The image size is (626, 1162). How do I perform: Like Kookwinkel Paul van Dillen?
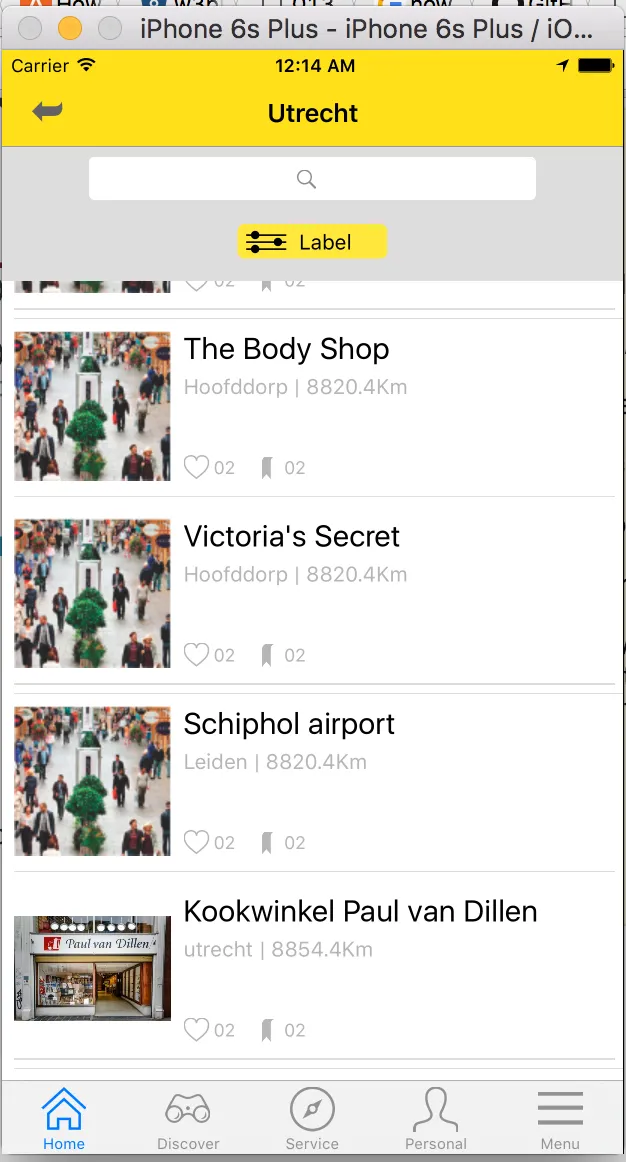coord(197,1030)
